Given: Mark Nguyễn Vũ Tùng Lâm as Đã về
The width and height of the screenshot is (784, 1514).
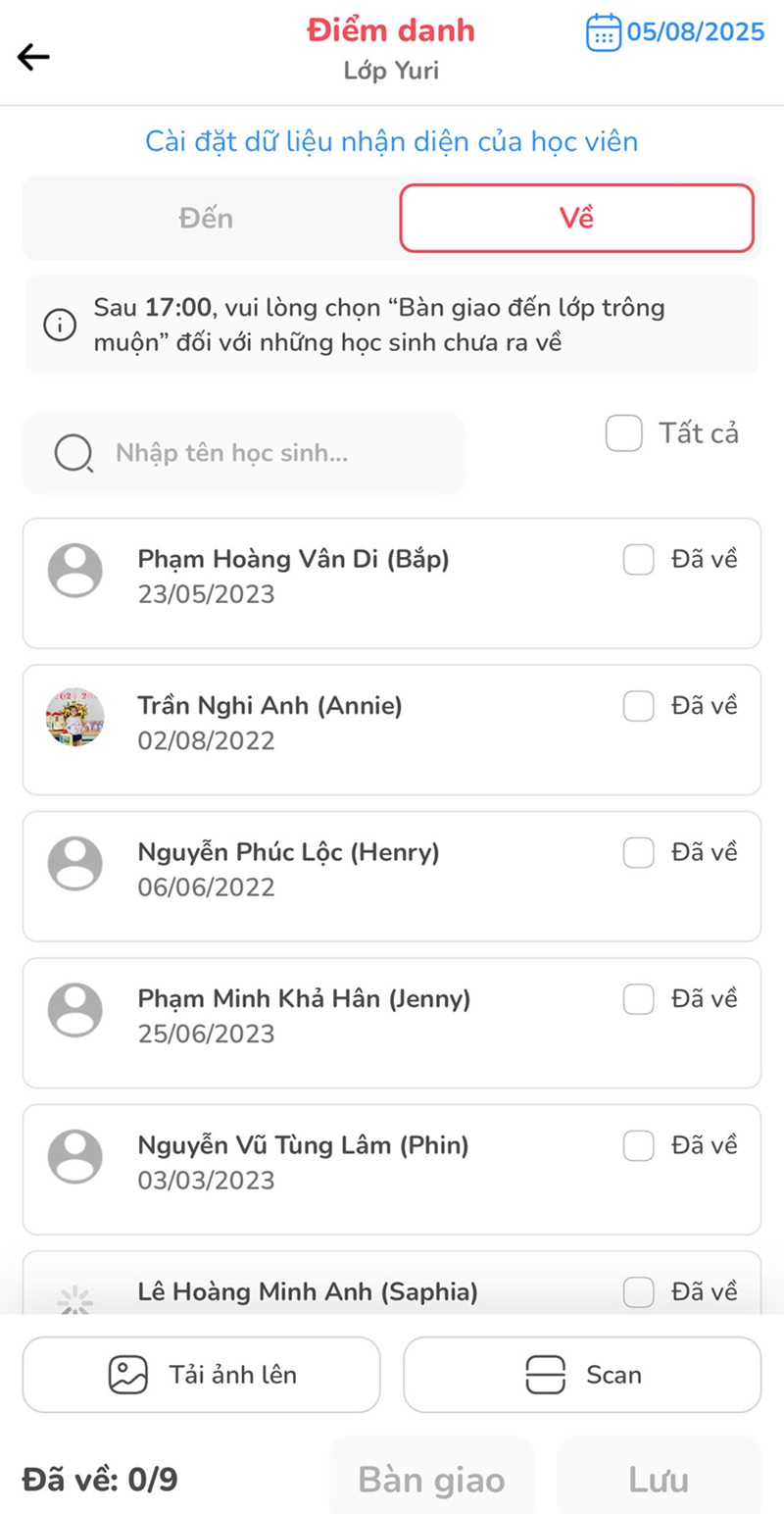Looking at the screenshot, I should click(x=638, y=1145).
